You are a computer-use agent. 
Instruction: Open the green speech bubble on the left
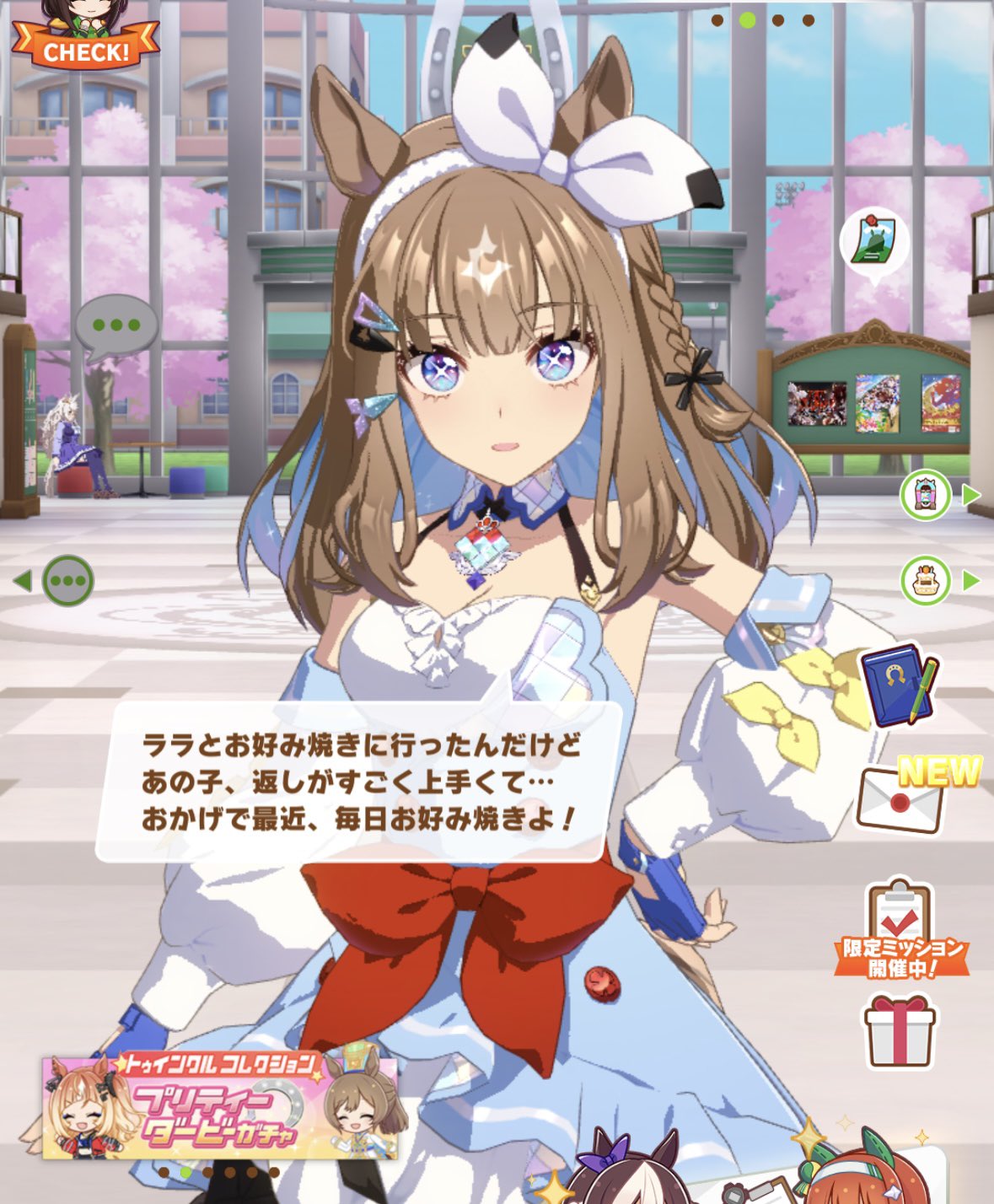[68, 581]
